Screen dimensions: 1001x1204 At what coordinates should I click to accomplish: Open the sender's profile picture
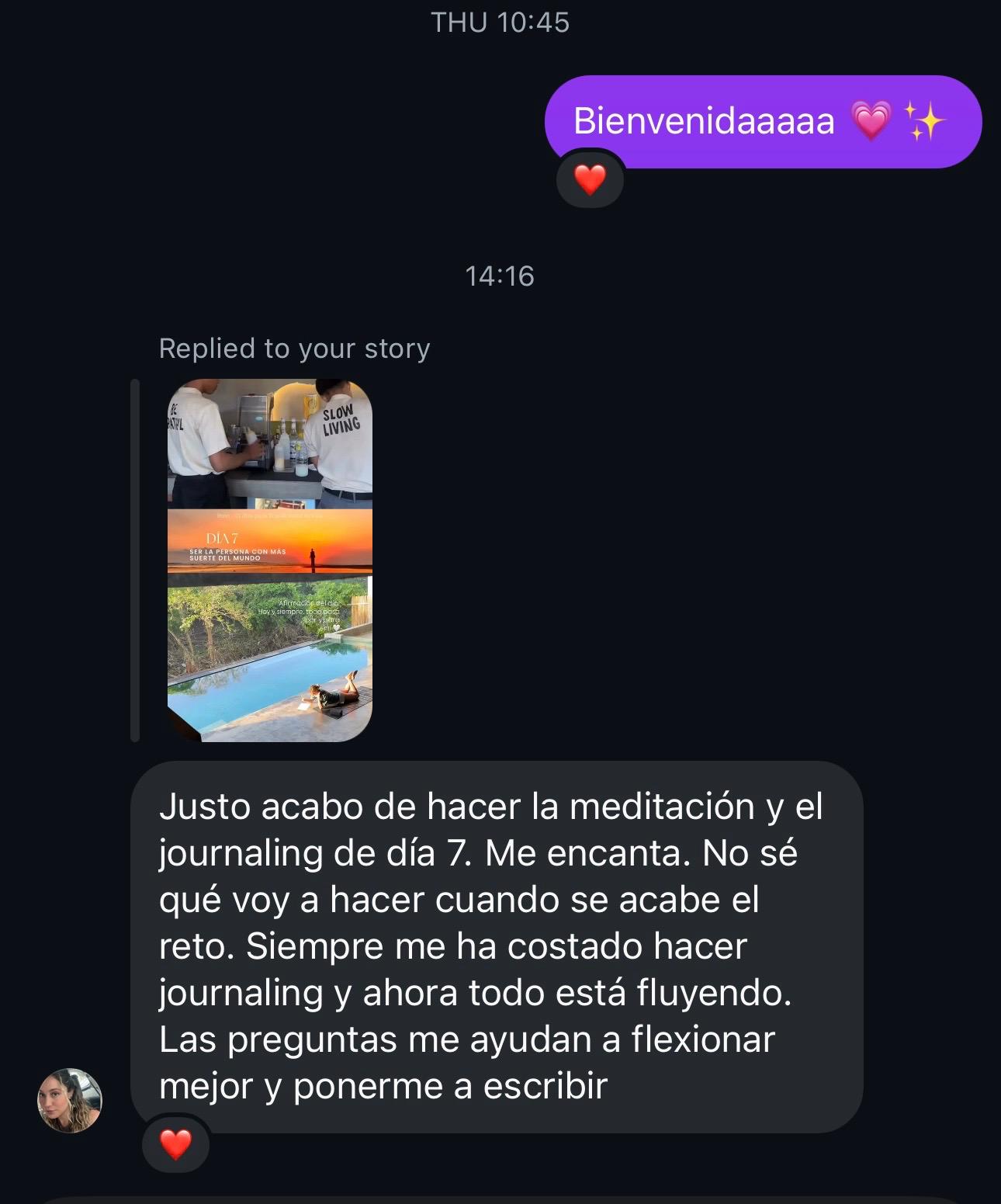tap(70, 1100)
